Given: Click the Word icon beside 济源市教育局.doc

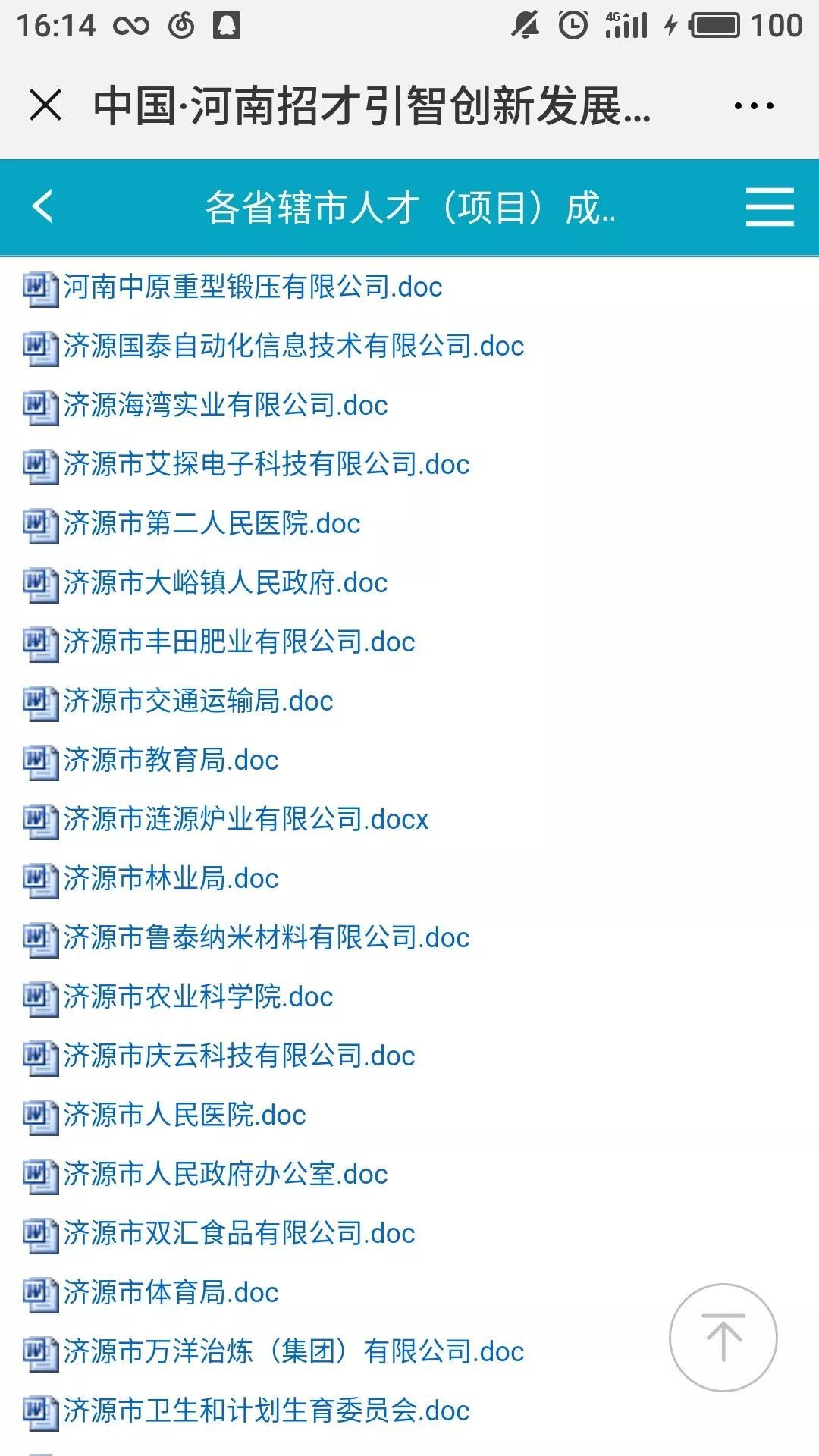Looking at the screenshot, I should [x=39, y=761].
